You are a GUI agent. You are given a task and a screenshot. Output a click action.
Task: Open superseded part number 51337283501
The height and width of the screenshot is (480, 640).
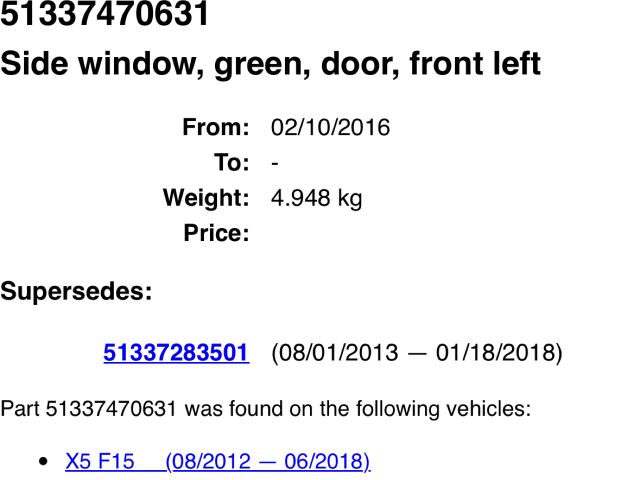176,353
